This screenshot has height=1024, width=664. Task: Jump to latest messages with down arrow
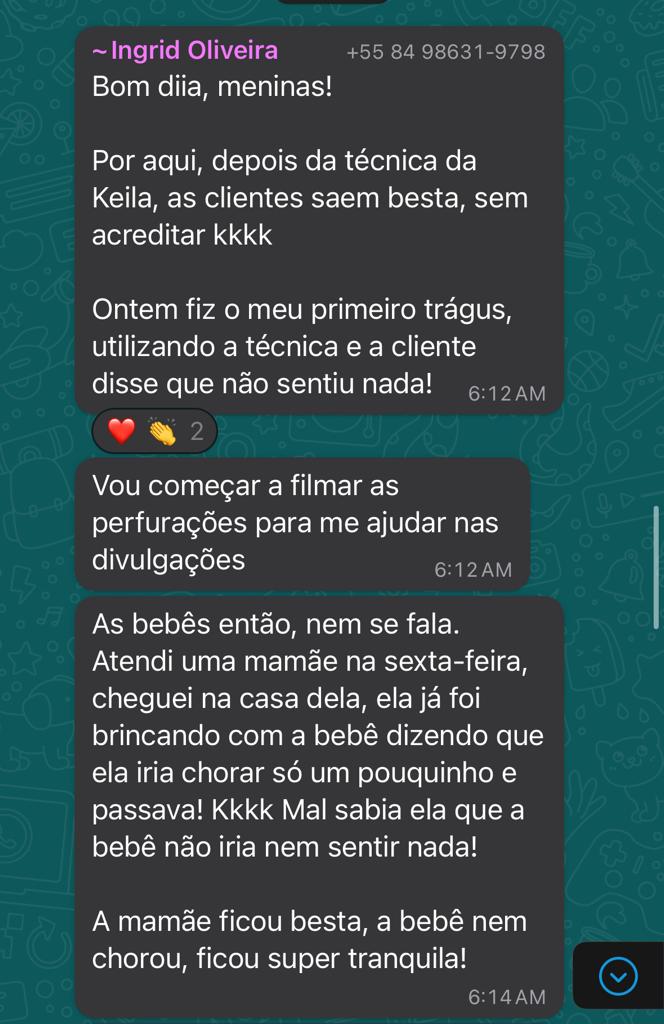tap(618, 975)
